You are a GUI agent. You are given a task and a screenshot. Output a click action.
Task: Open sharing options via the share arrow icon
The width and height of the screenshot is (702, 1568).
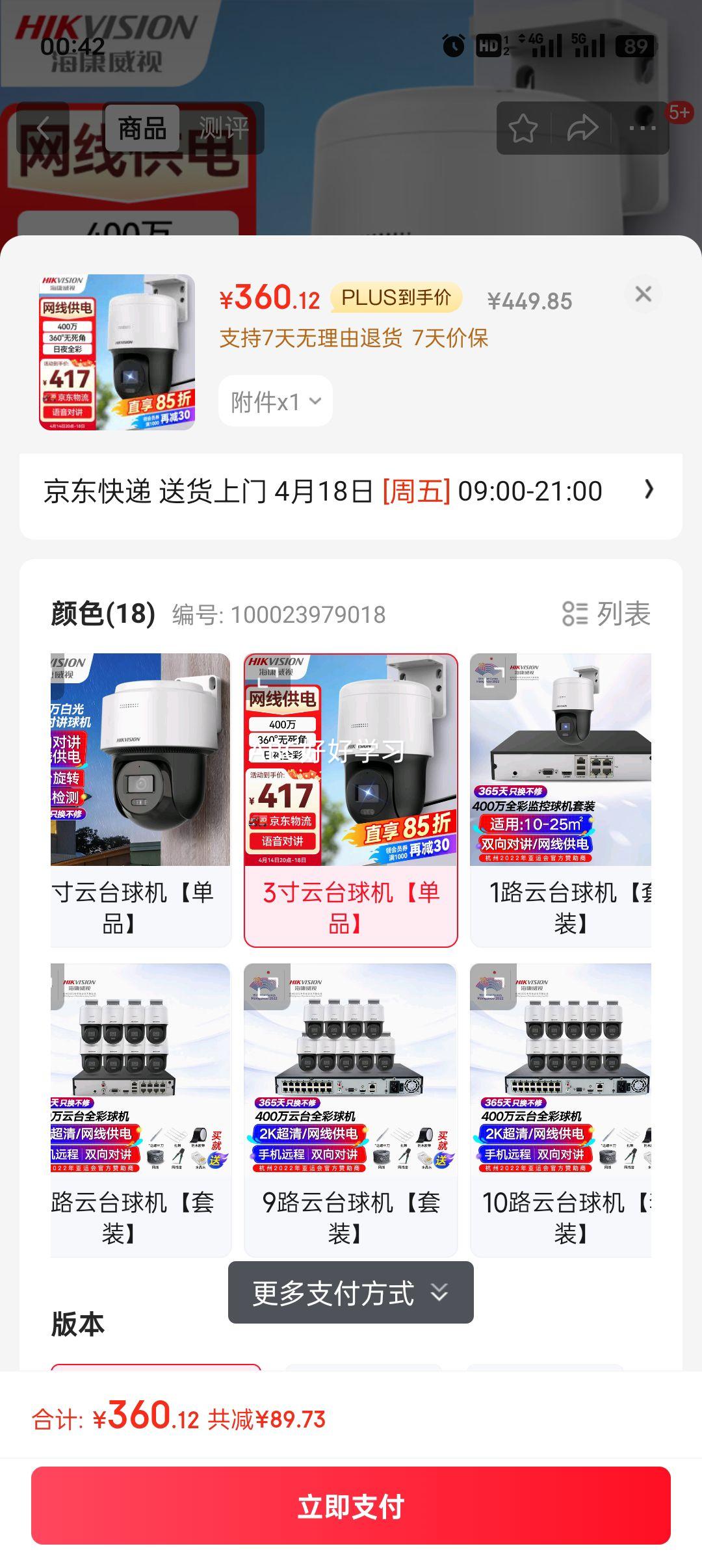coord(582,128)
